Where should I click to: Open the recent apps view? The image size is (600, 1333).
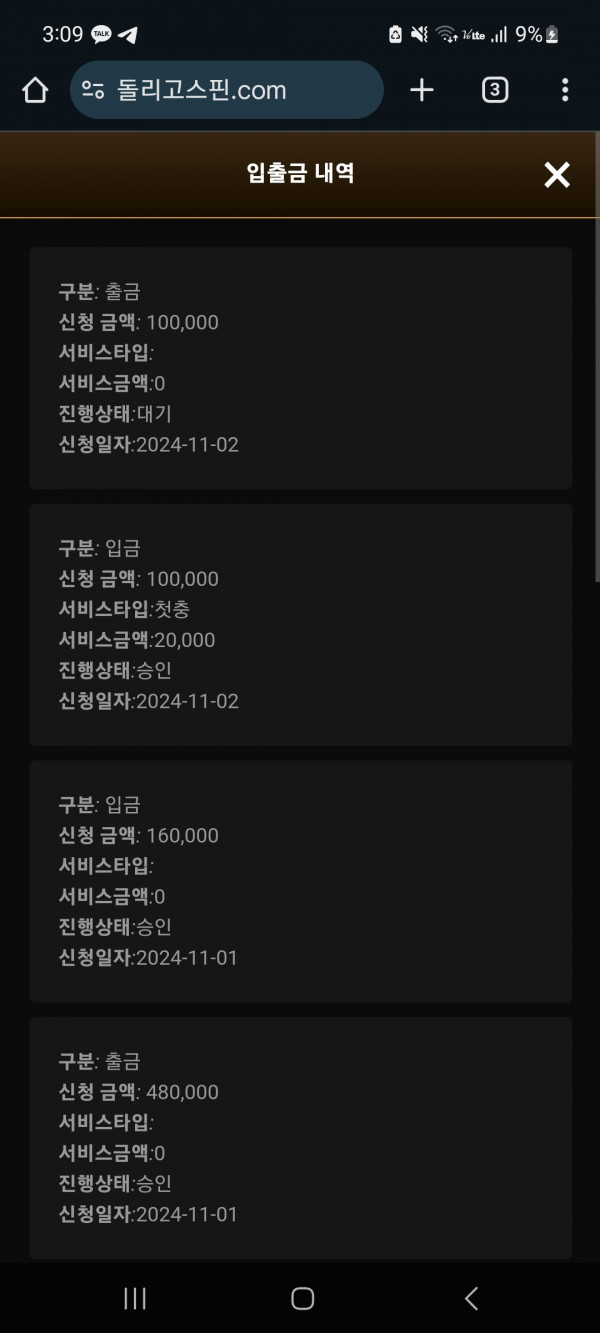point(135,1298)
